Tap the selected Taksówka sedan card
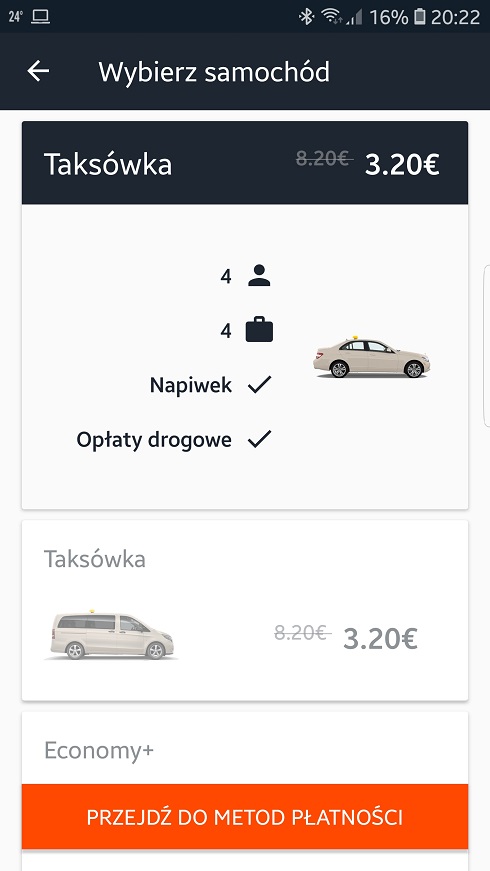 (245, 315)
